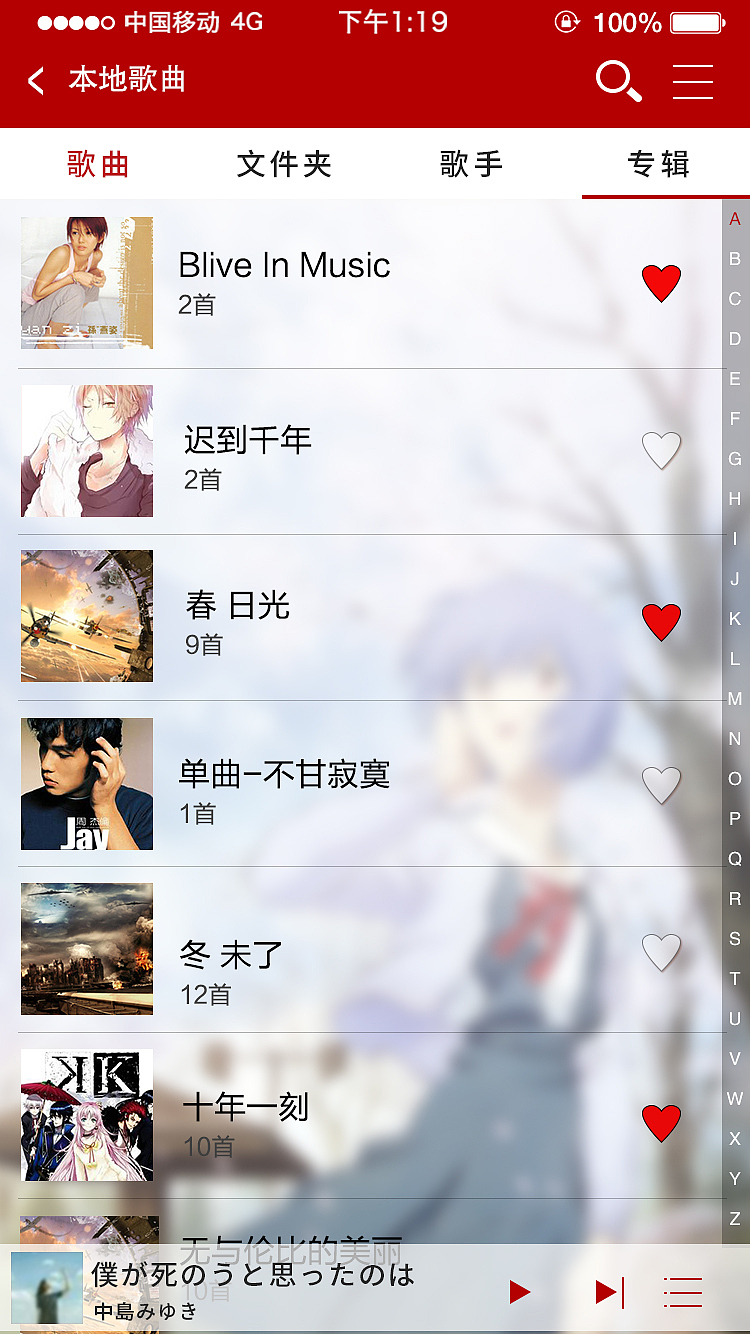Click the mini player album artwork
The height and width of the screenshot is (1334, 750).
point(47,1292)
